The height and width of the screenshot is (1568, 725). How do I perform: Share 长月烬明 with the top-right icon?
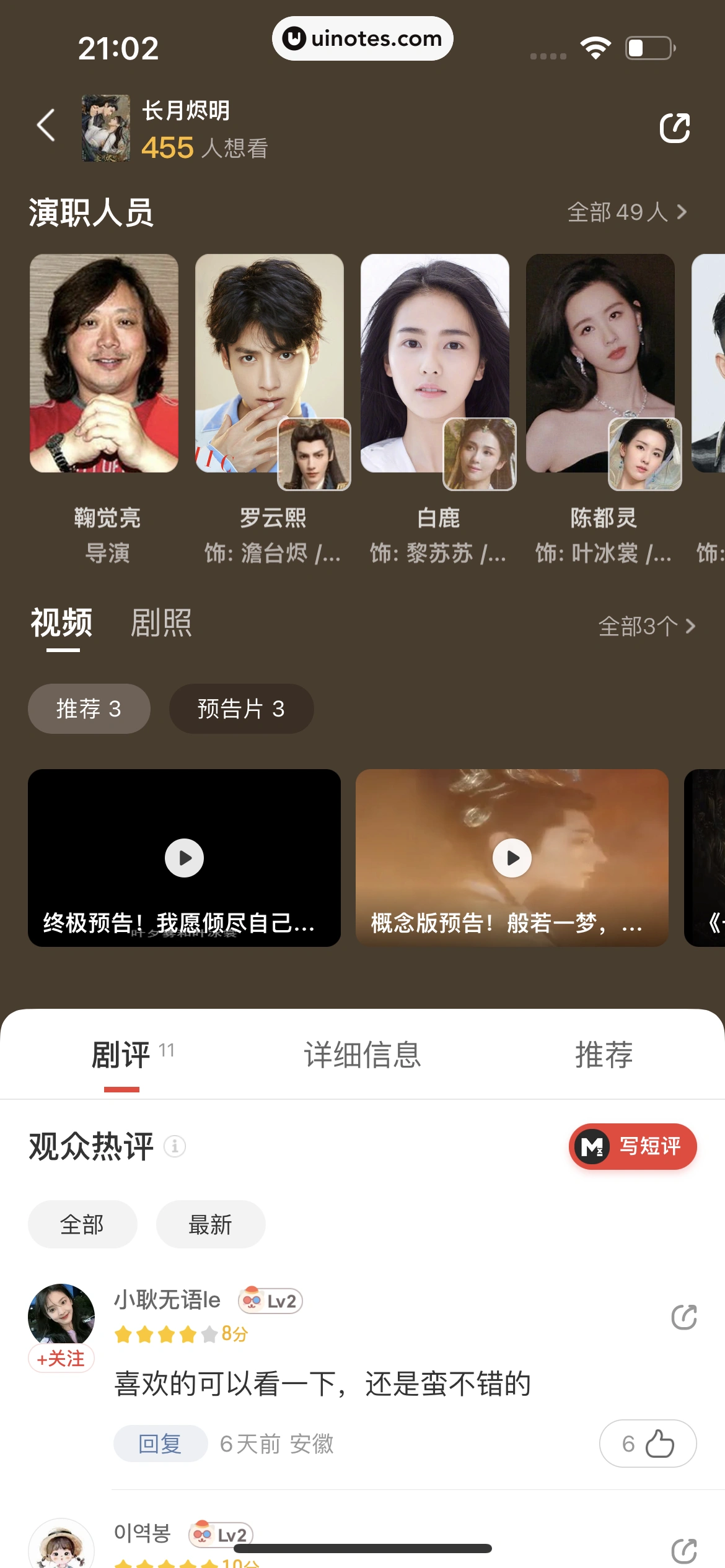674,128
